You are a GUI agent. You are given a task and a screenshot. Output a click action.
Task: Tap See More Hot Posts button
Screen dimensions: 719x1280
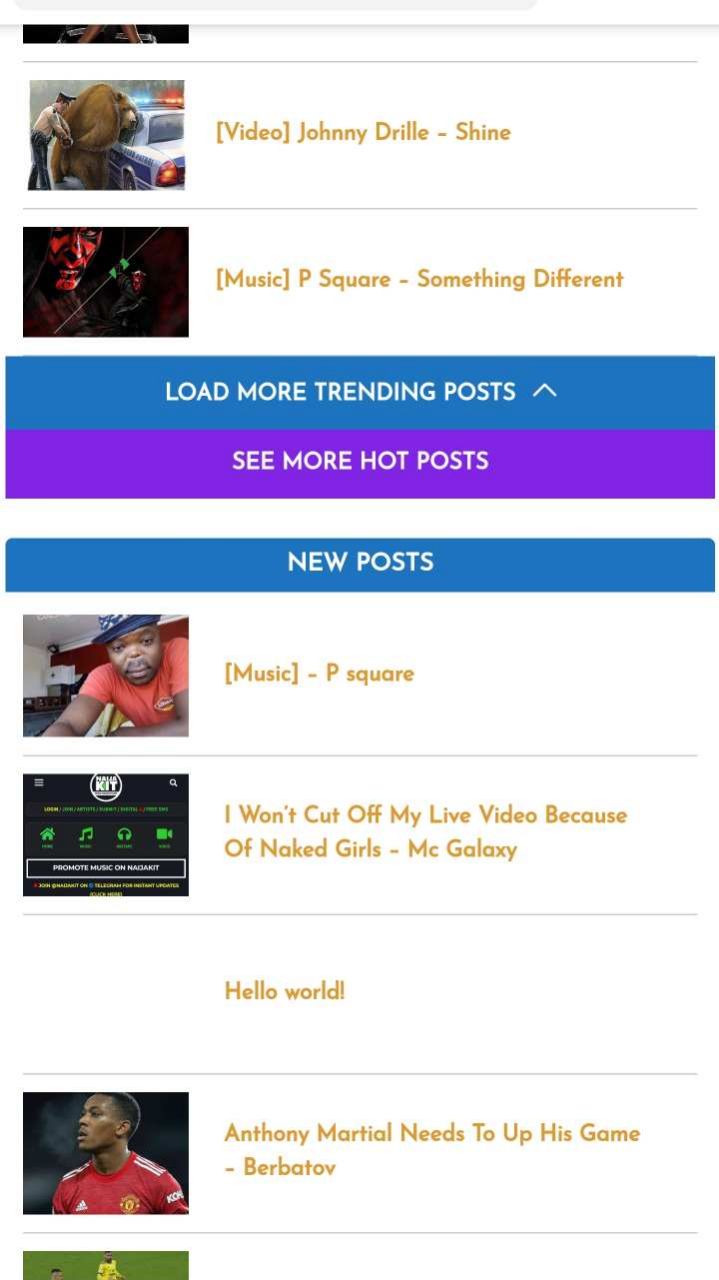point(360,461)
